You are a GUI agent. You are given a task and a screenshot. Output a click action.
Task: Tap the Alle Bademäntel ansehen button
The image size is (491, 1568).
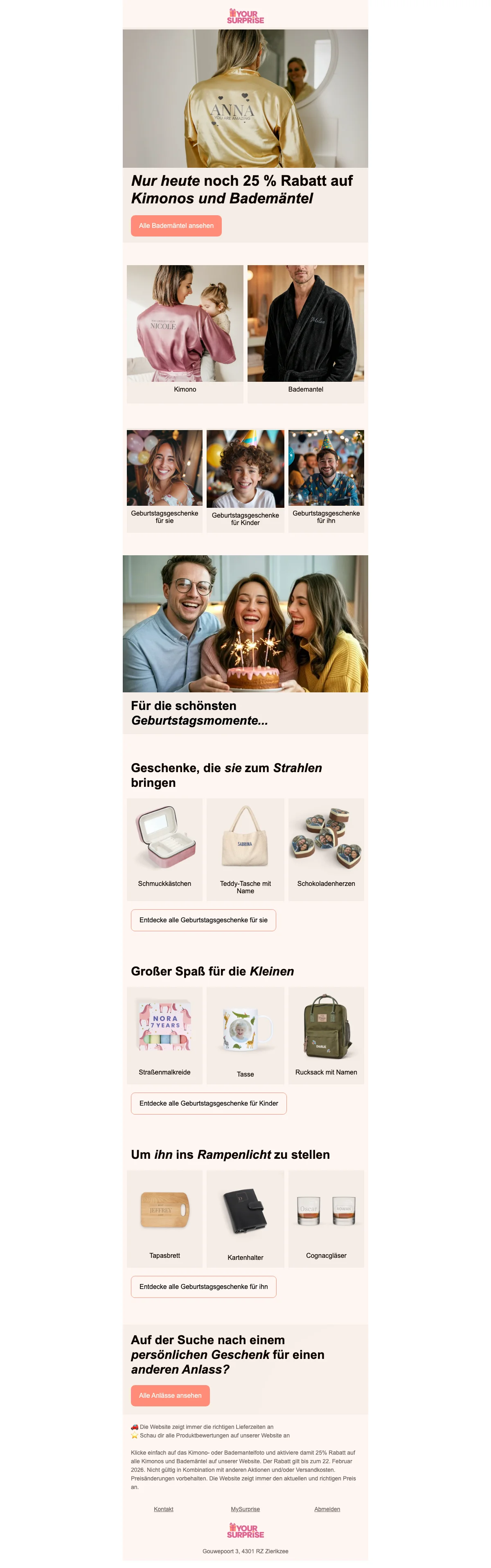(176, 225)
